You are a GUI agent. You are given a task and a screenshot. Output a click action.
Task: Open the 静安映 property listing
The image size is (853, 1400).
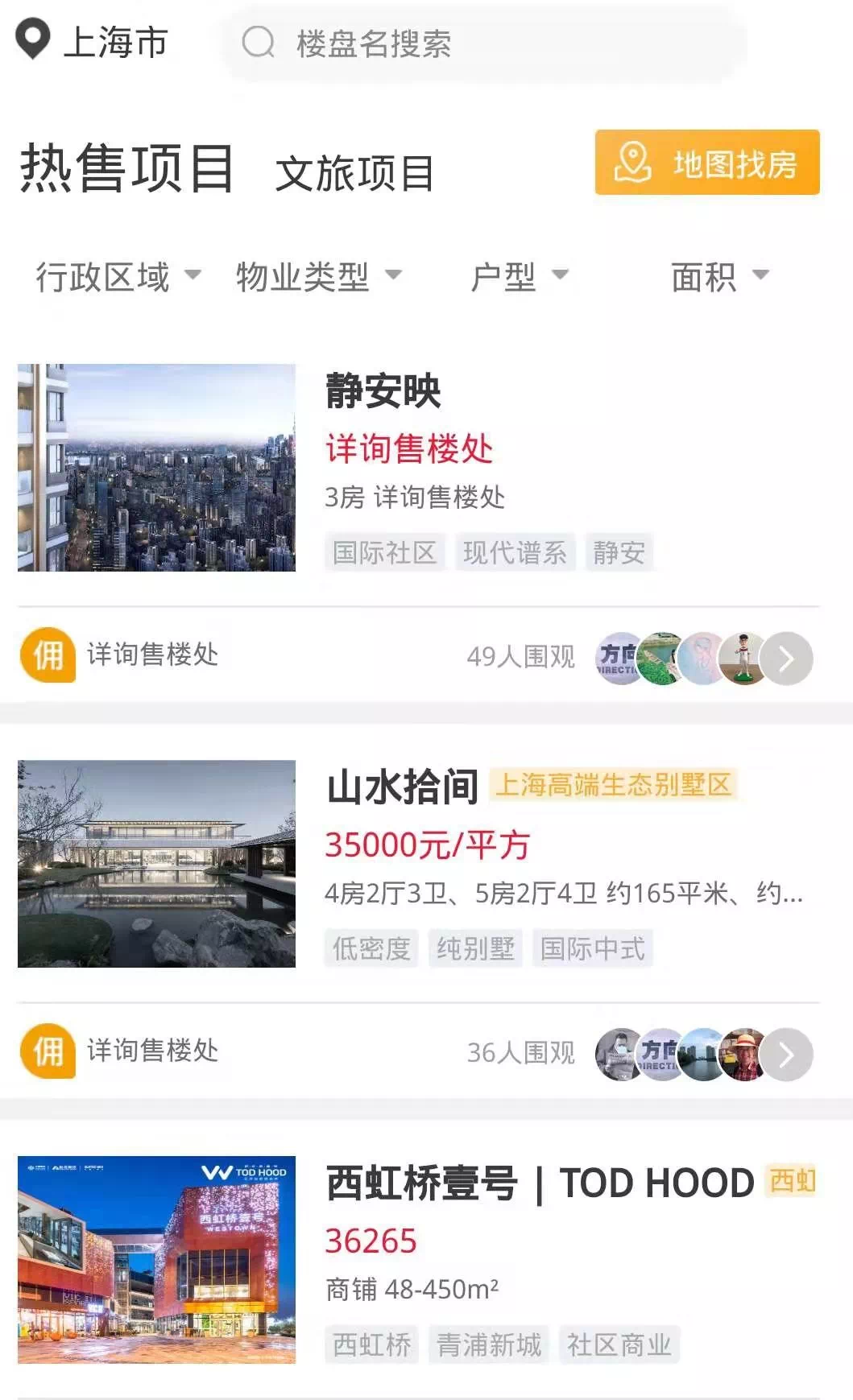point(383,392)
